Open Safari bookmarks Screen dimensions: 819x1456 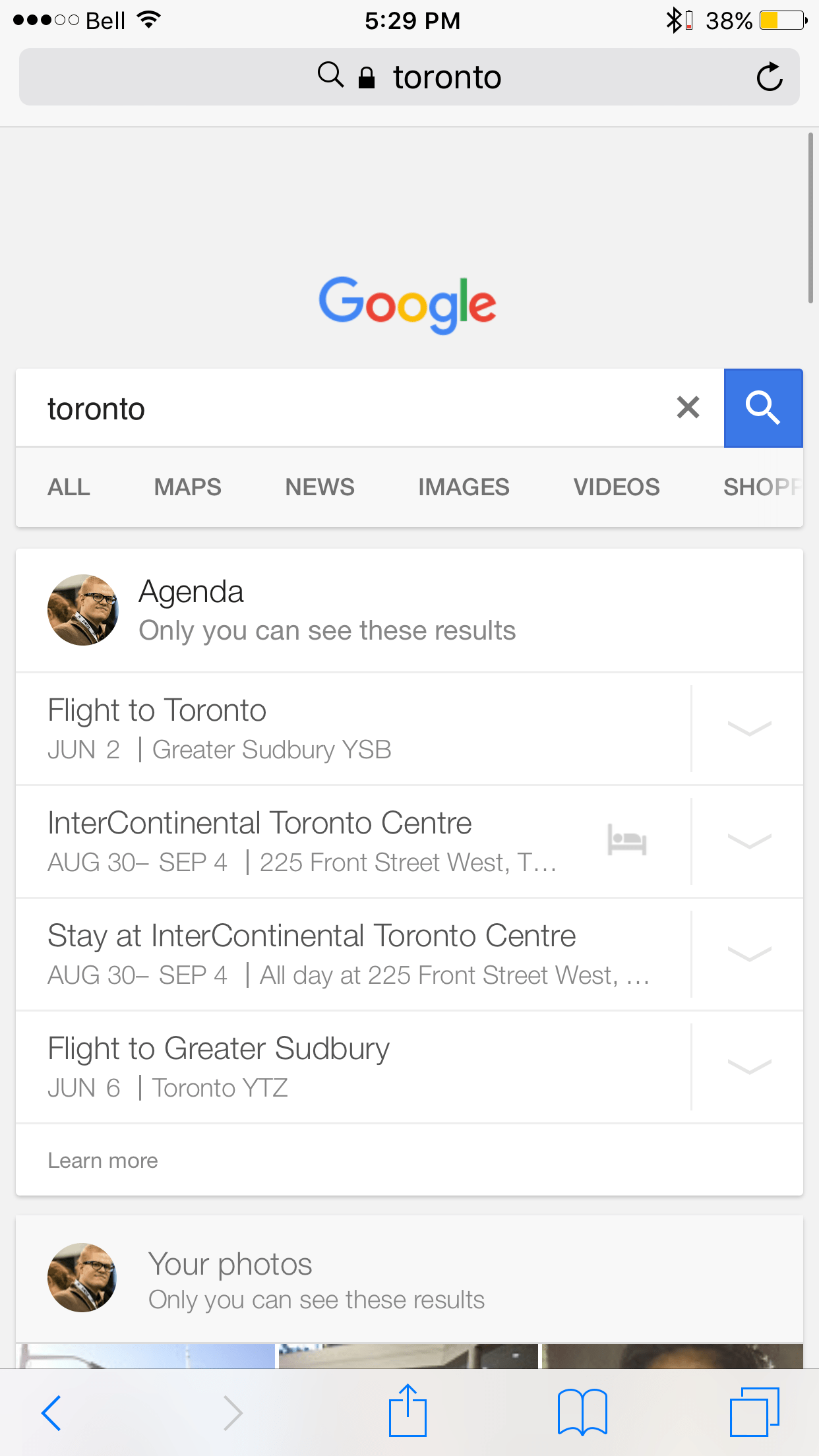[x=582, y=1412]
